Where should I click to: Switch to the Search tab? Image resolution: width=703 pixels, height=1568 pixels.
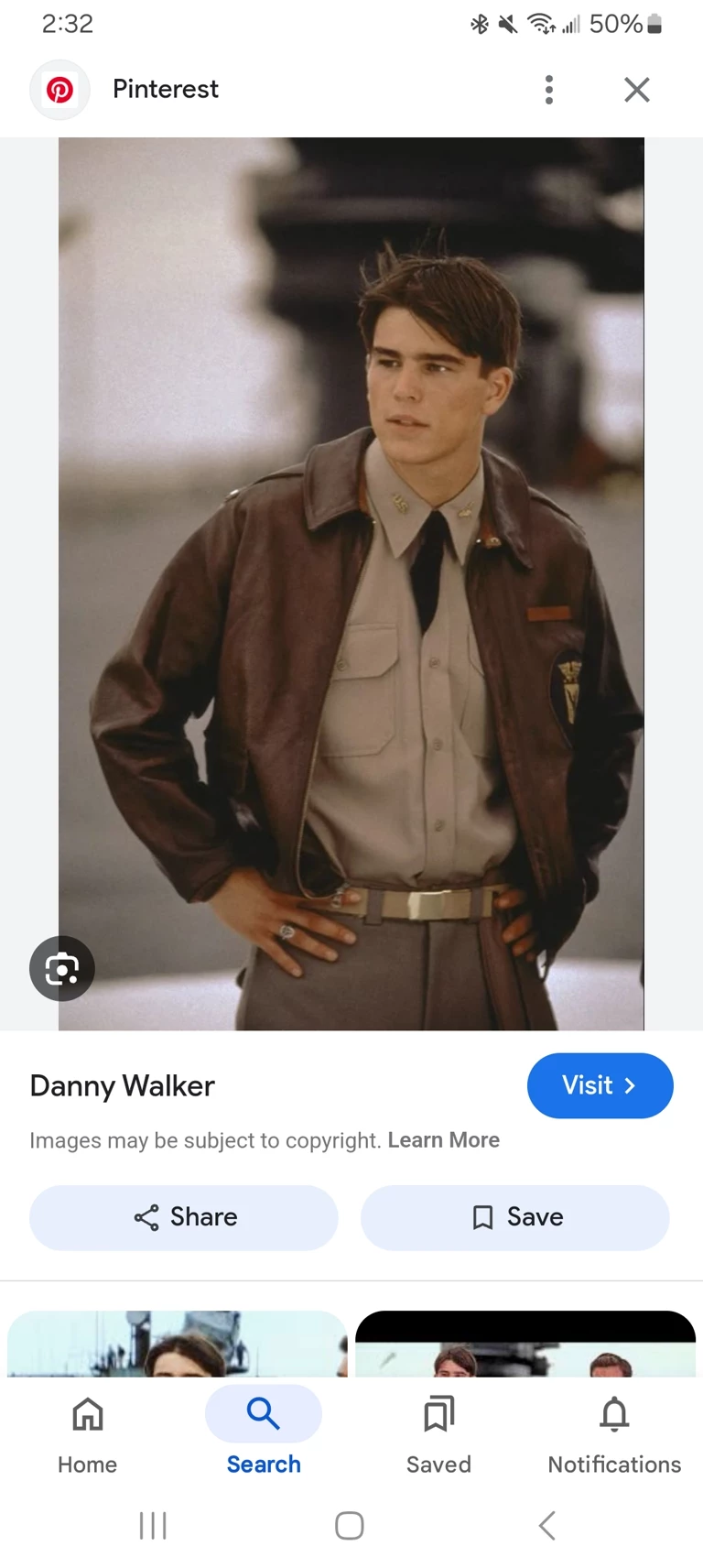coord(264,1432)
